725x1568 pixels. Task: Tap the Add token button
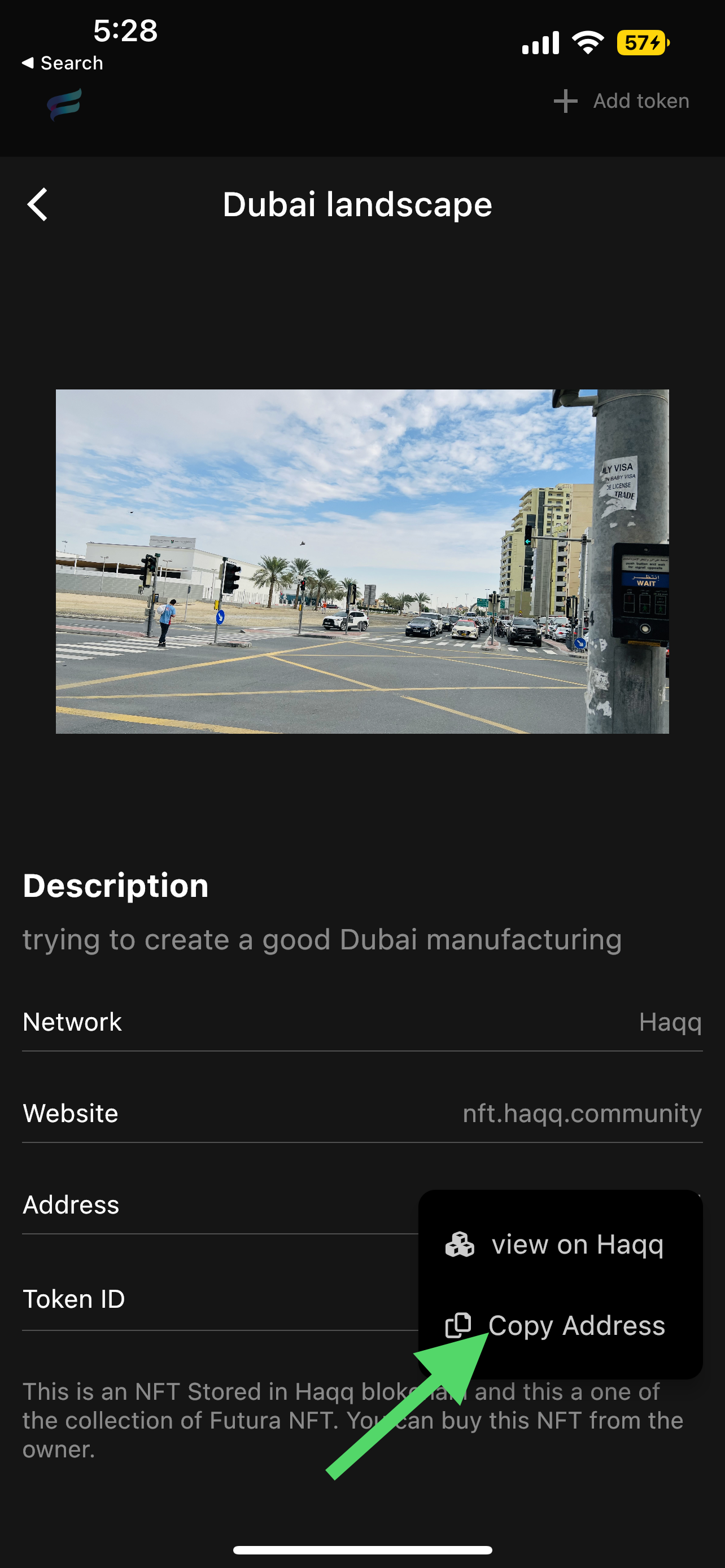pyautogui.click(x=621, y=101)
